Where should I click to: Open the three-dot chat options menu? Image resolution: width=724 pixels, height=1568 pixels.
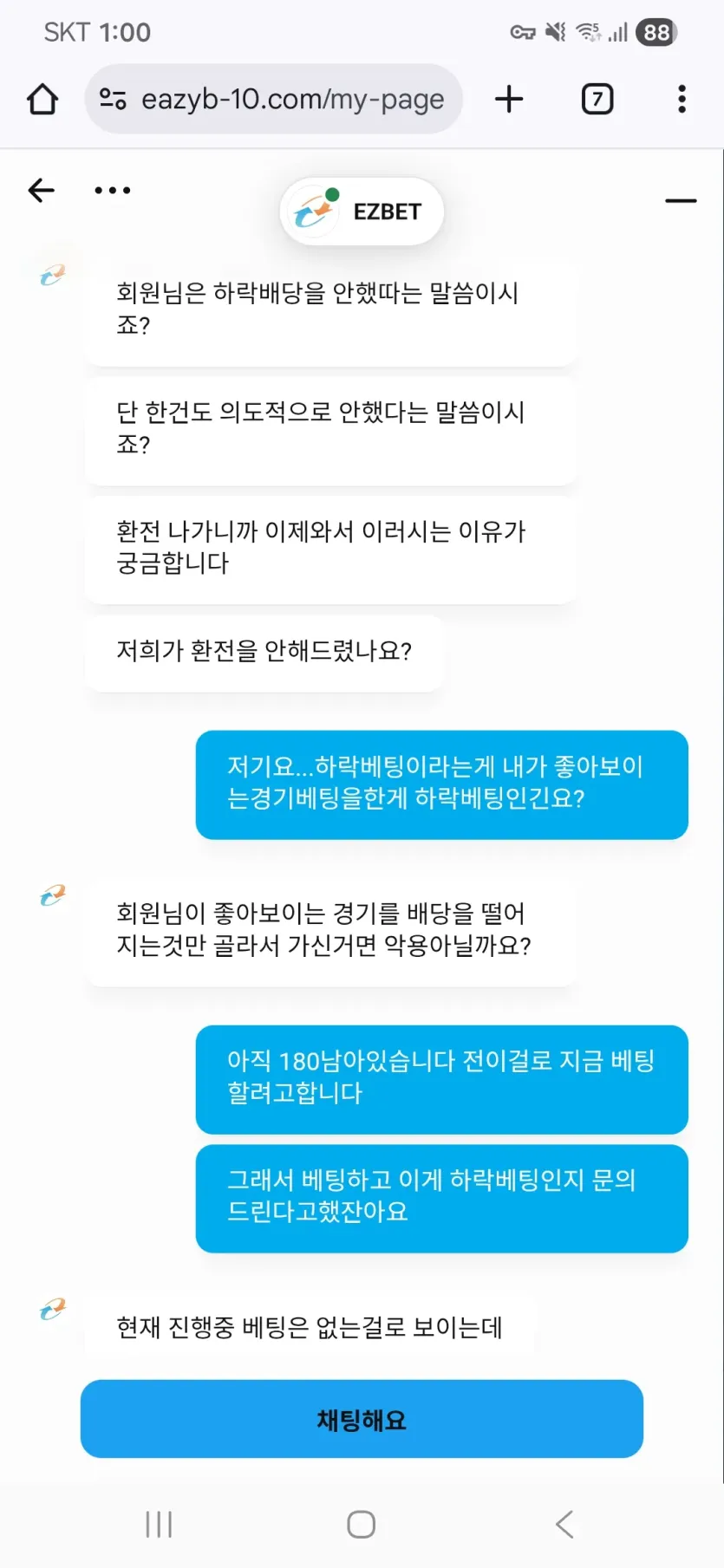click(113, 190)
